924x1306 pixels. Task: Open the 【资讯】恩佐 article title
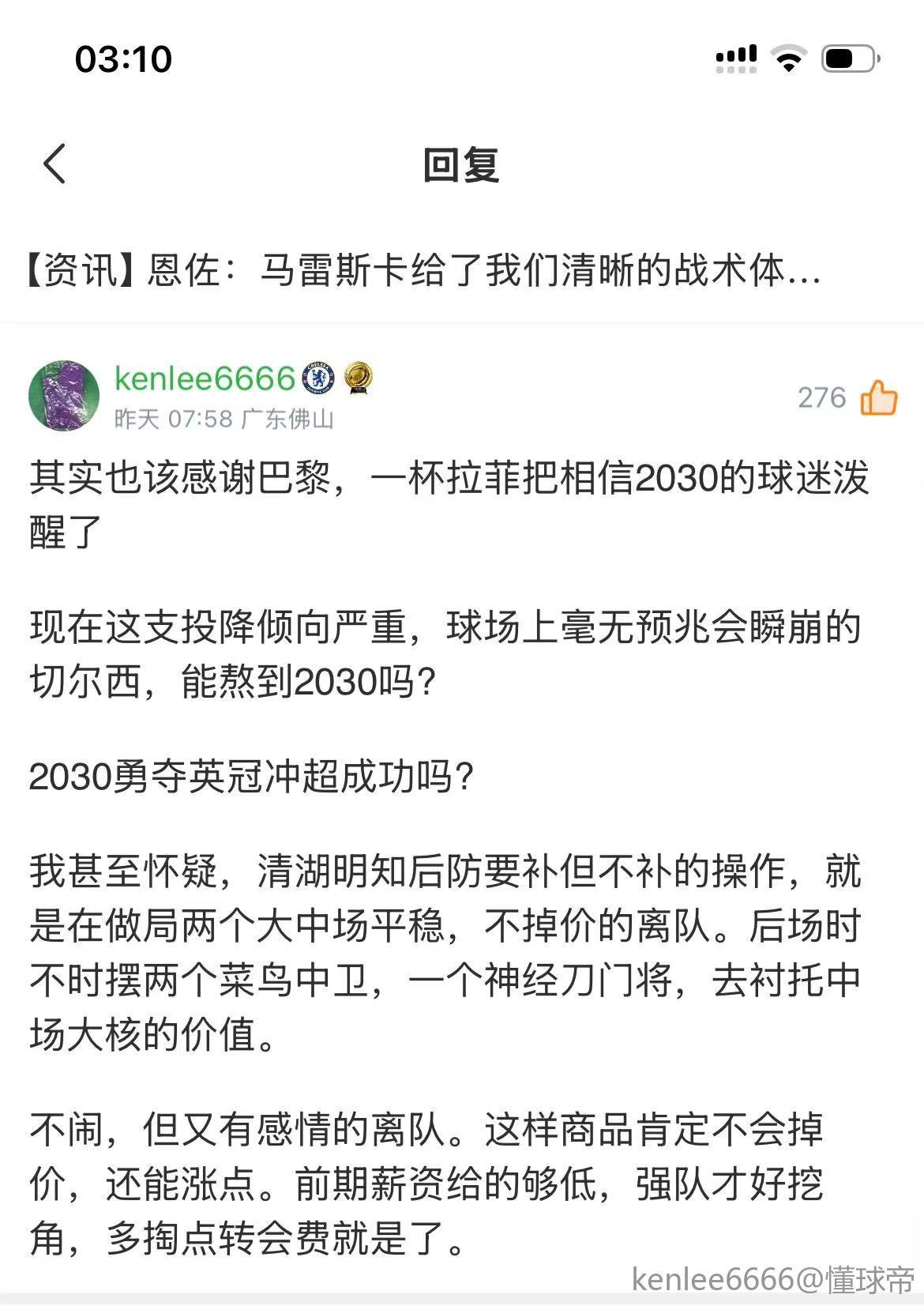[x=425, y=270]
